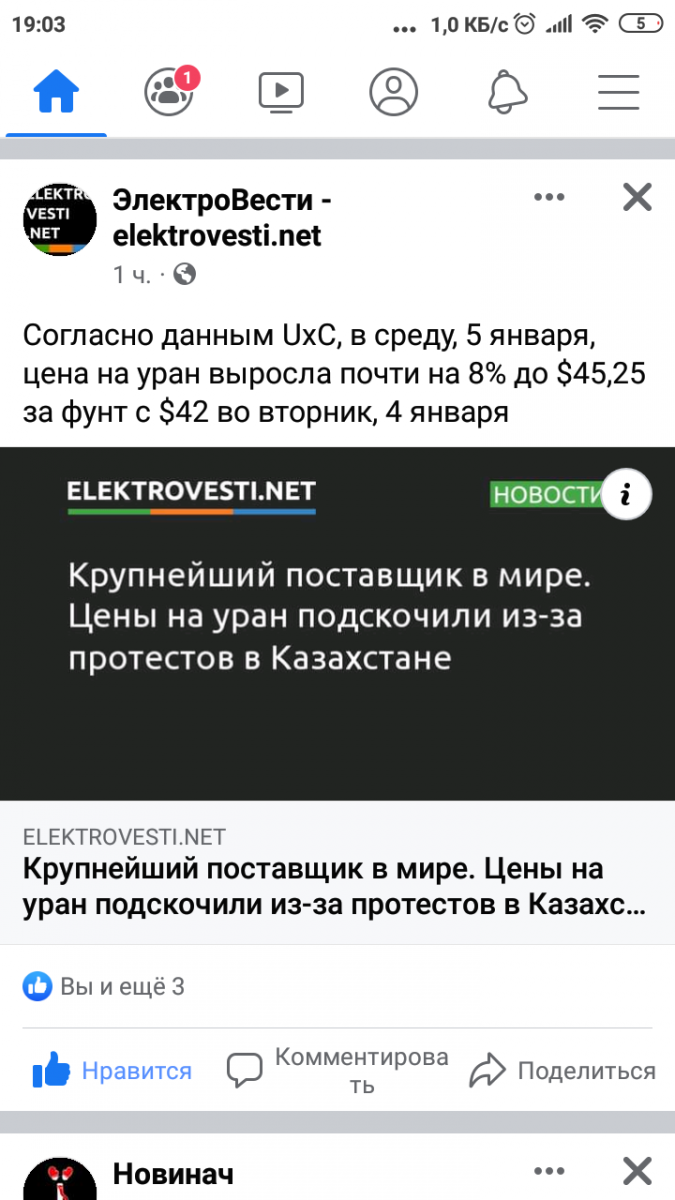675x1200 pixels.
Task: Switch to the Home feed tab
Action: (56, 92)
